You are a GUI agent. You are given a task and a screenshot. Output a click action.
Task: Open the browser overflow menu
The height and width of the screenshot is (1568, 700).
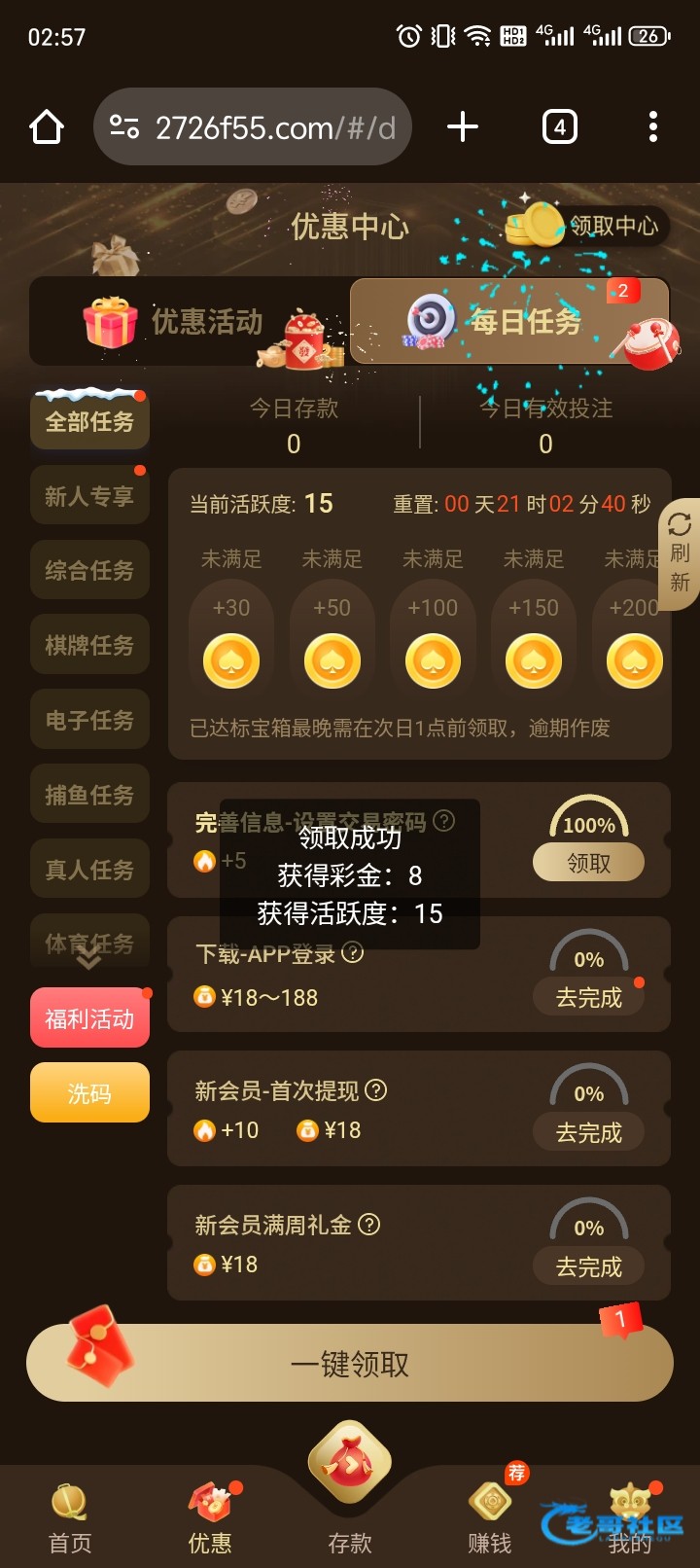[652, 126]
